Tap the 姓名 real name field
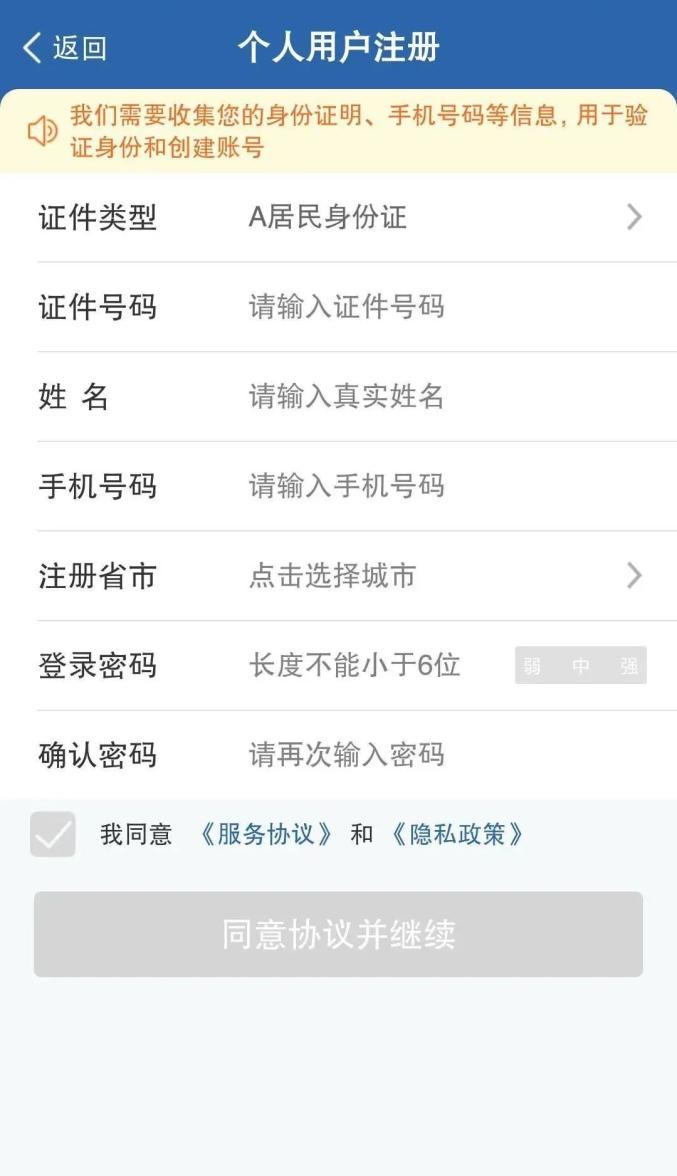The image size is (677, 1176). [x=440, y=396]
